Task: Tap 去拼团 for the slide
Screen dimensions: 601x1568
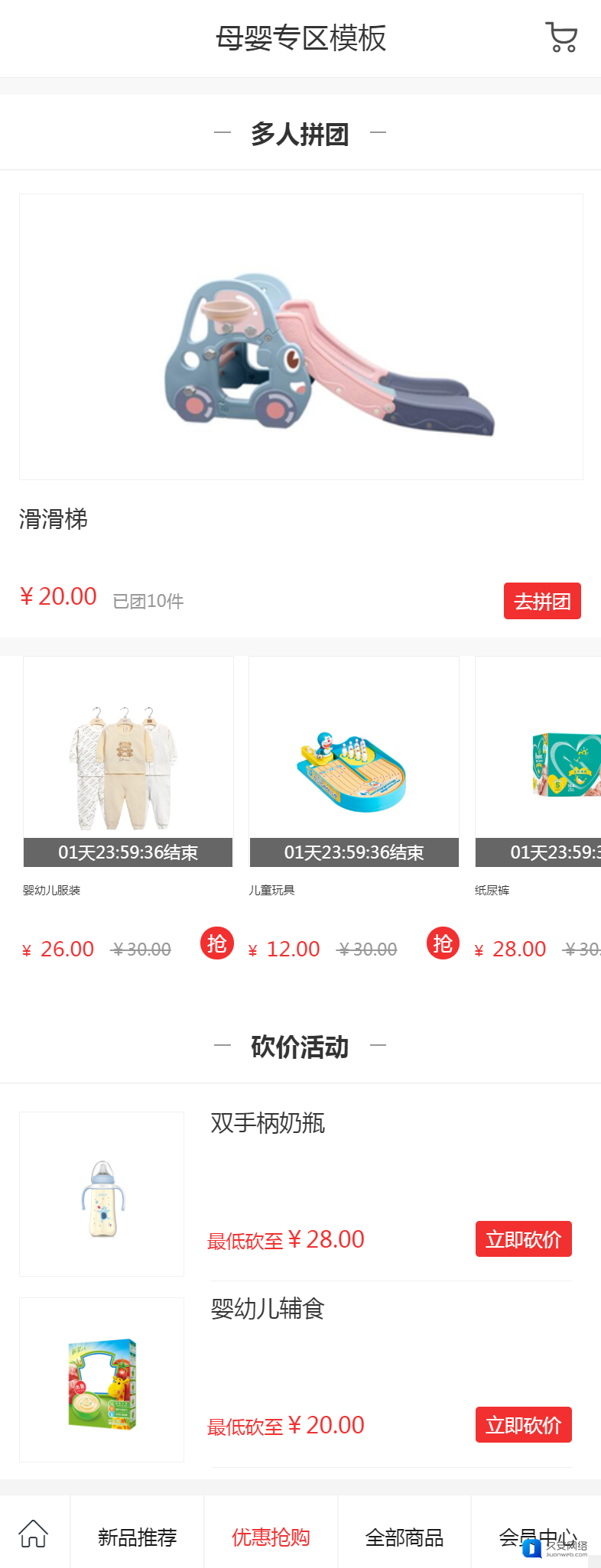Action: (542, 601)
